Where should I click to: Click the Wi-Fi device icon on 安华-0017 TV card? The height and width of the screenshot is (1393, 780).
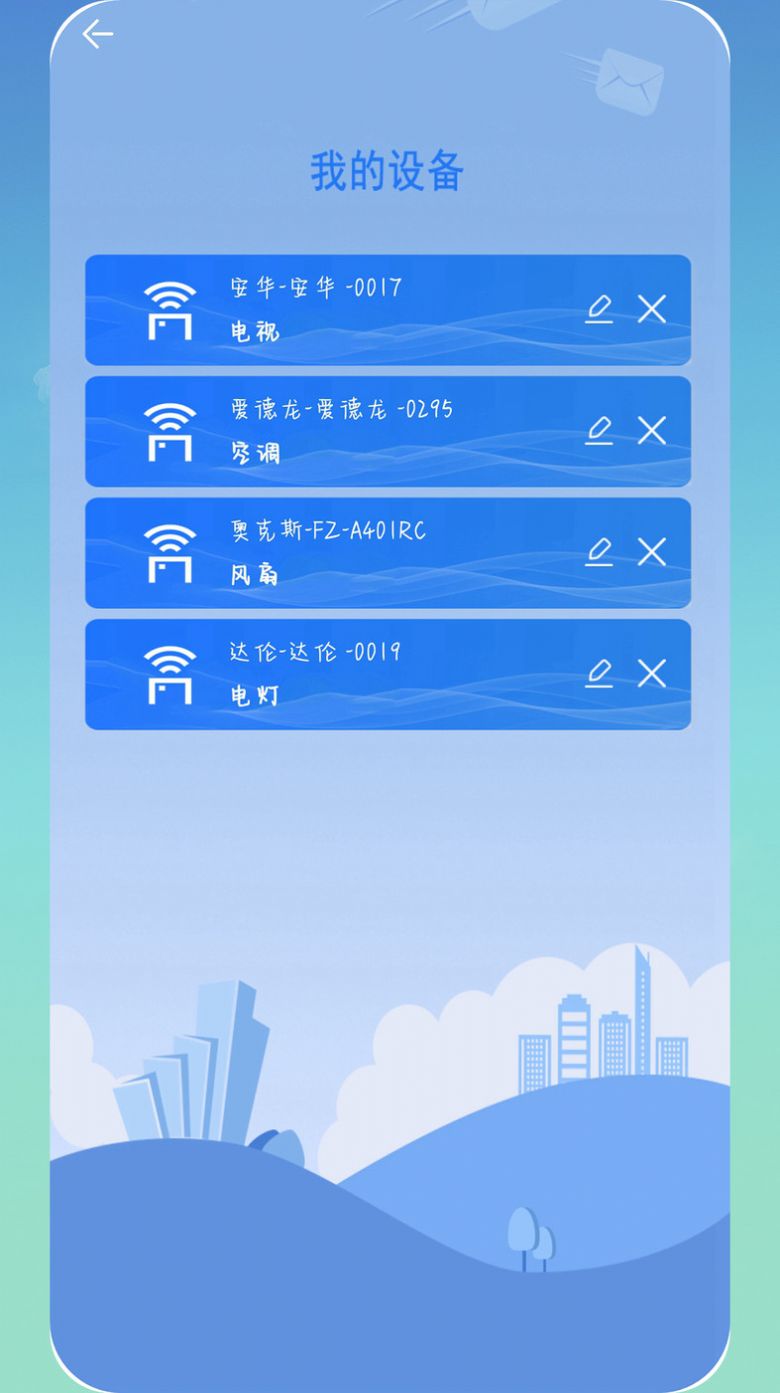[x=168, y=310]
